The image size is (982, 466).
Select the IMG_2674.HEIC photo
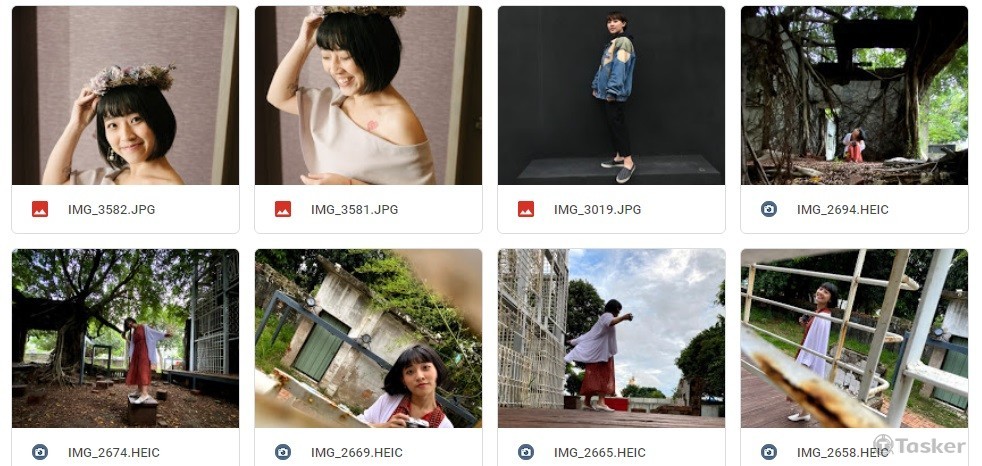(125, 340)
